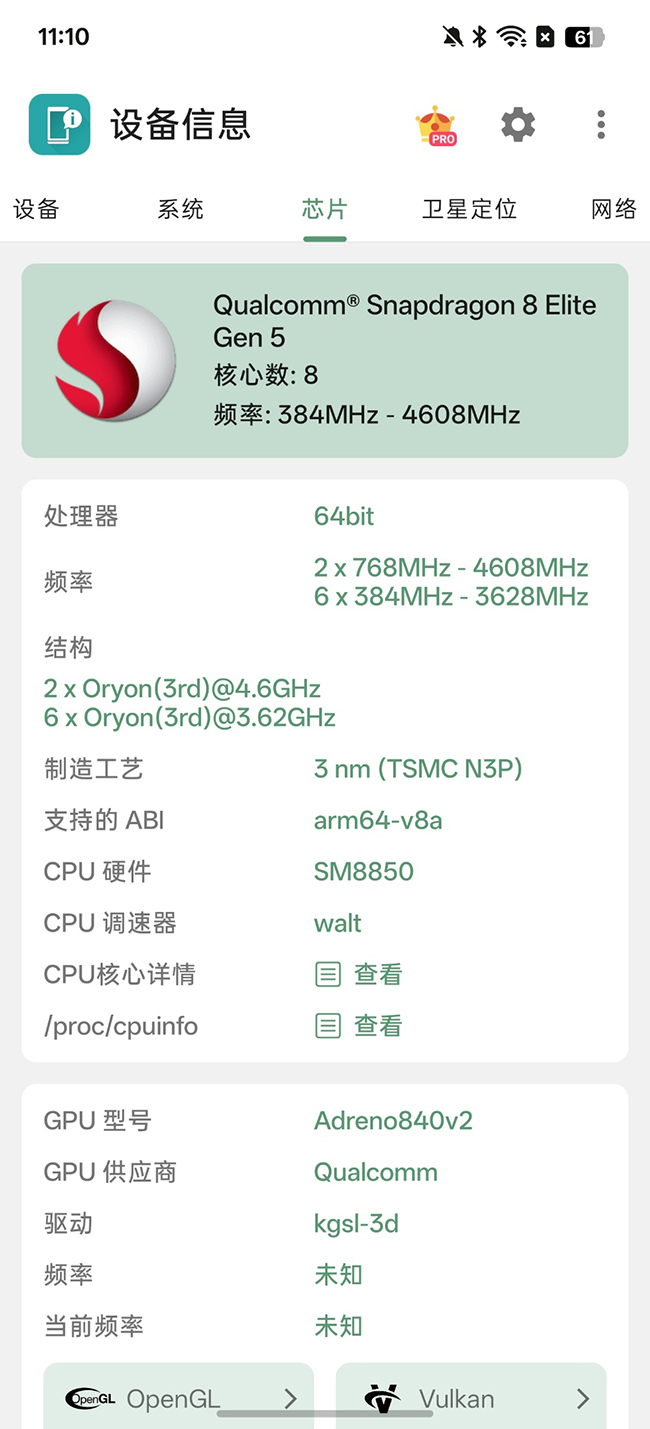Open the OpenGL info button

point(179,1397)
